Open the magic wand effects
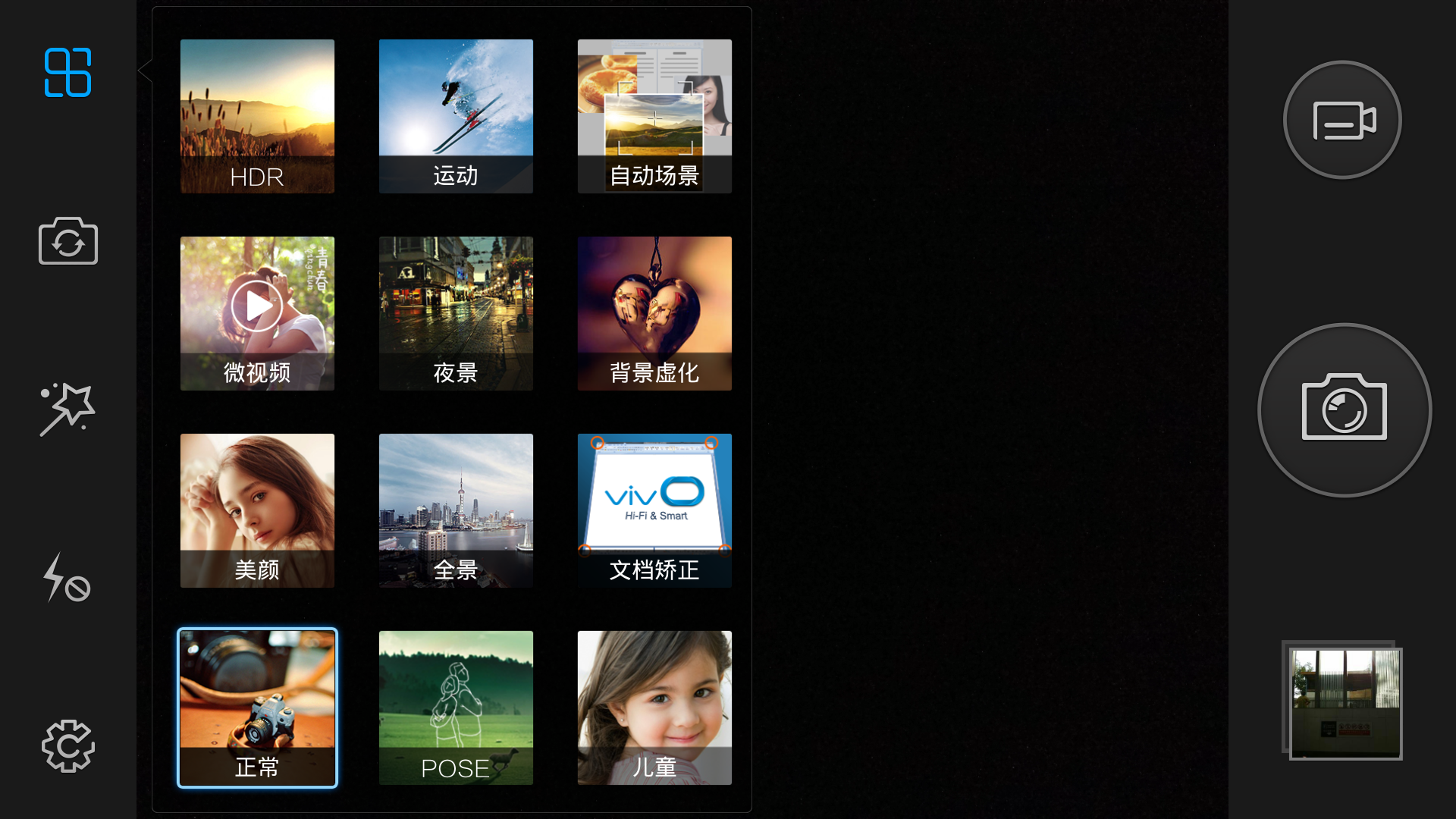The width and height of the screenshot is (1456, 819). coord(67,409)
